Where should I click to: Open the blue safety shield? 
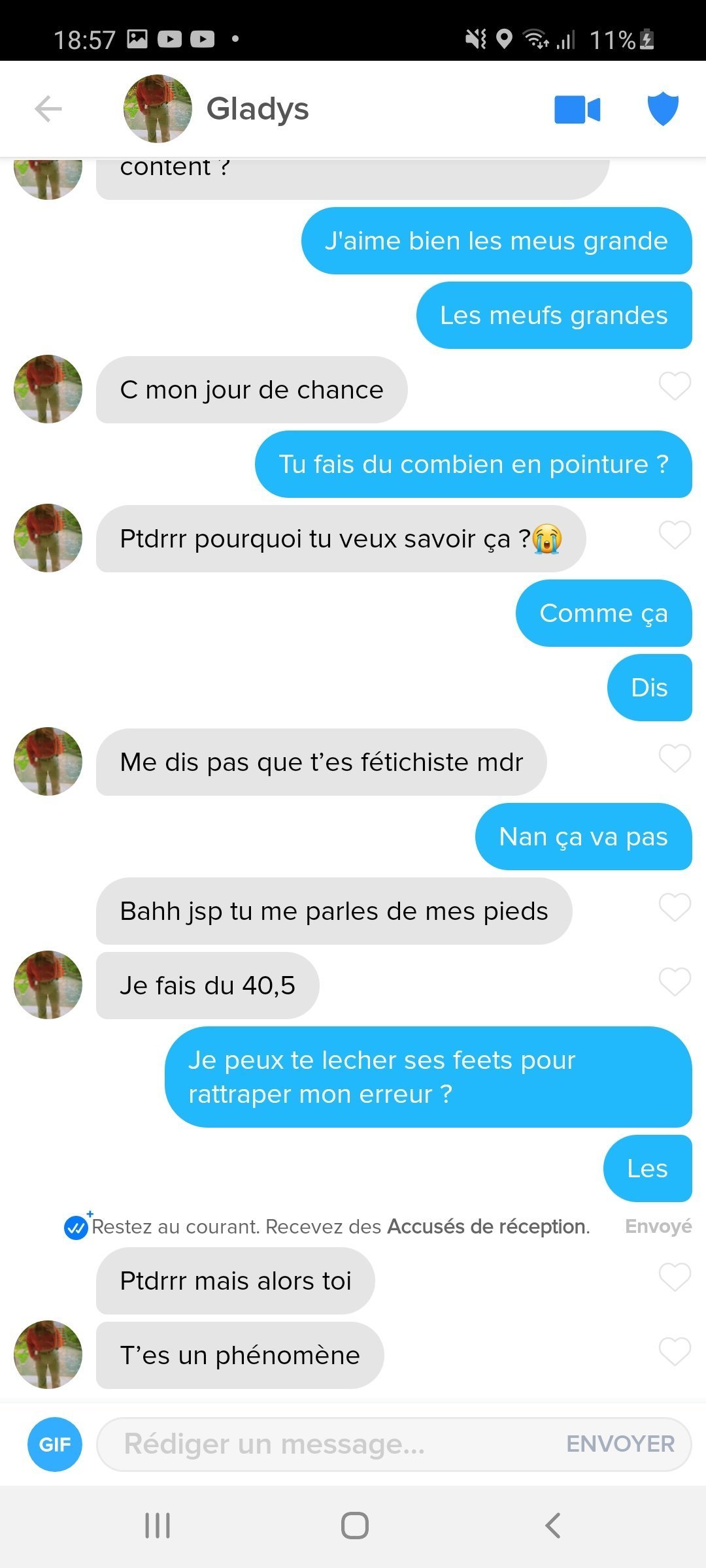tap(663, 108)
